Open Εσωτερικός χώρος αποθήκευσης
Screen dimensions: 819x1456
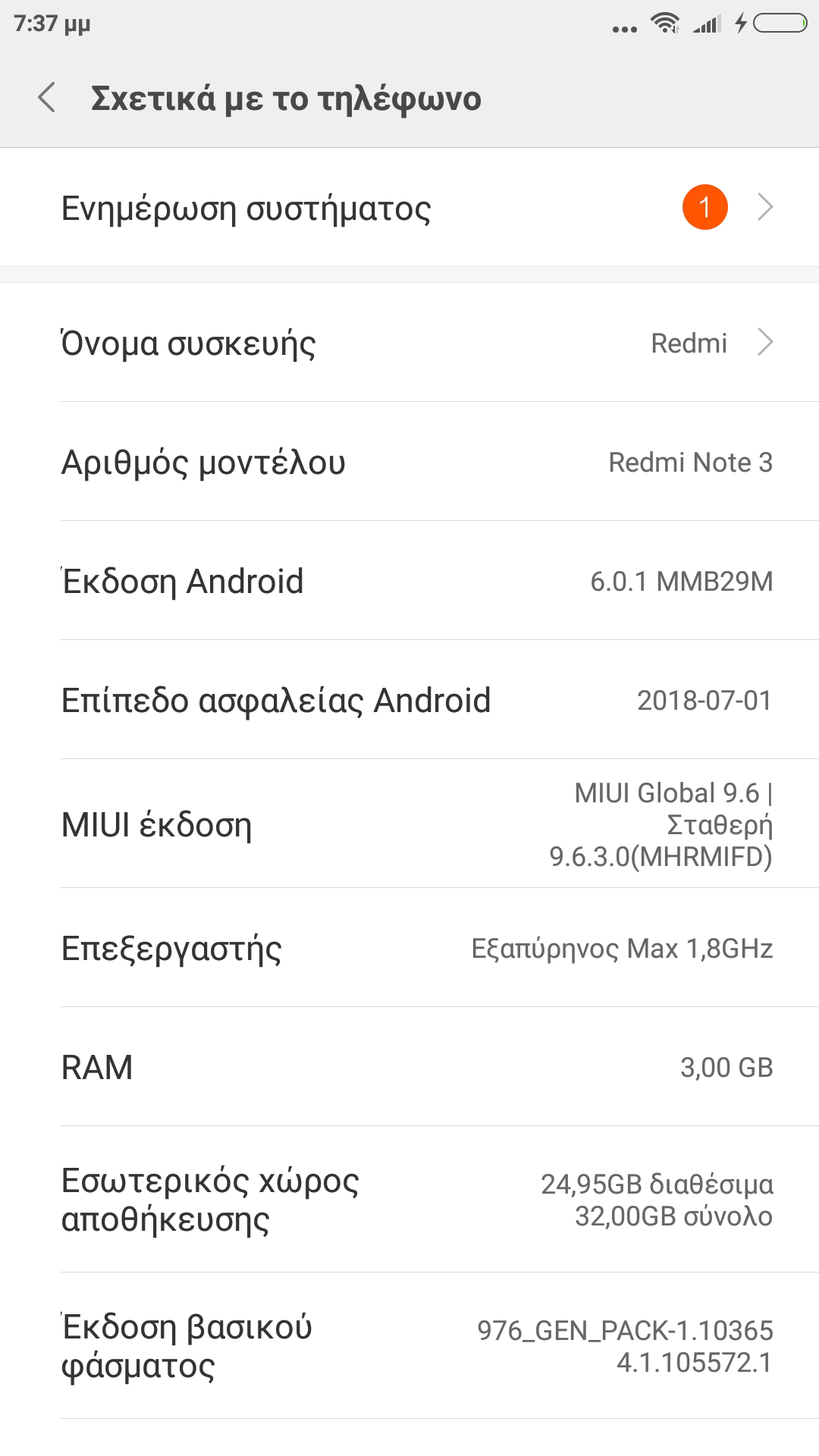(409, 1200)
